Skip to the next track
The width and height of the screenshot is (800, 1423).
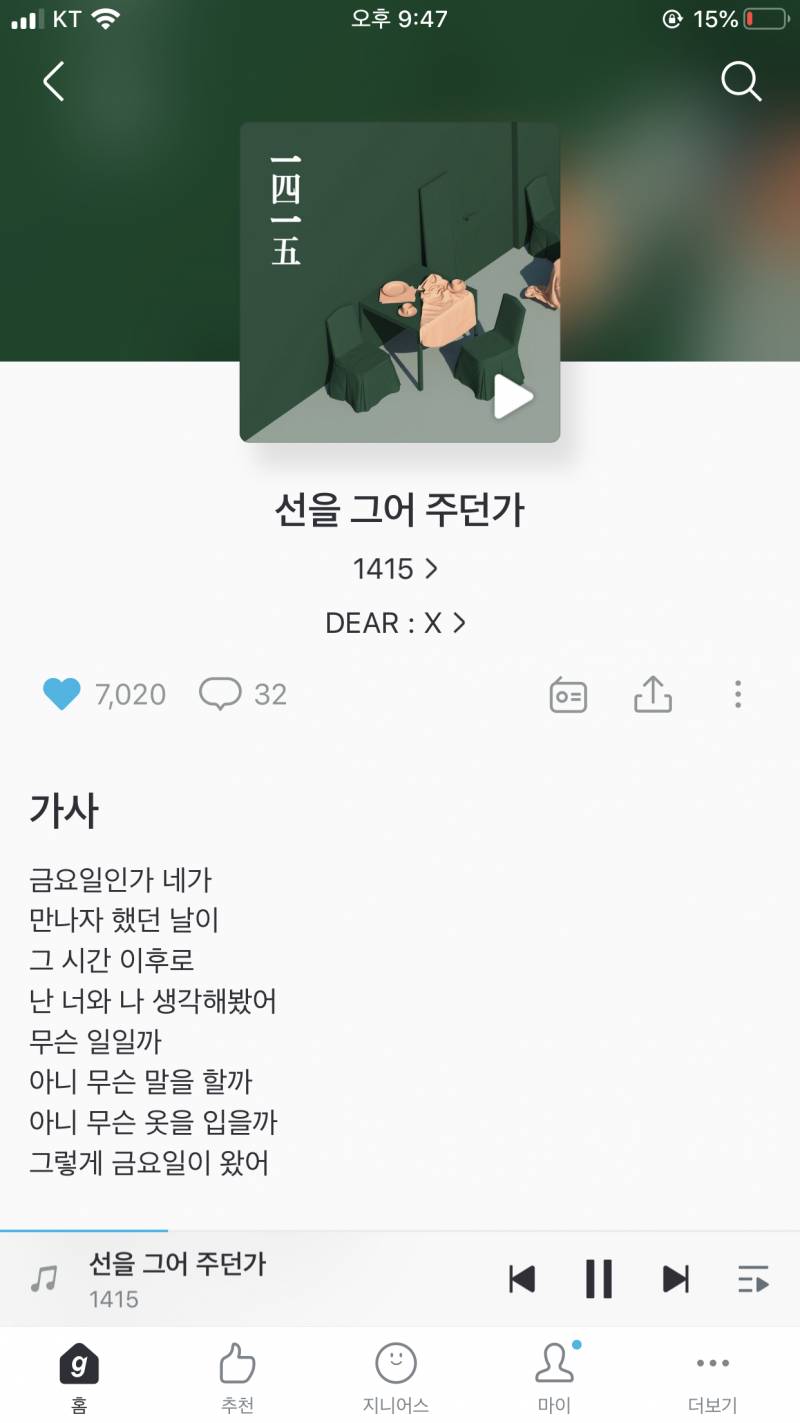[675, 1278]
